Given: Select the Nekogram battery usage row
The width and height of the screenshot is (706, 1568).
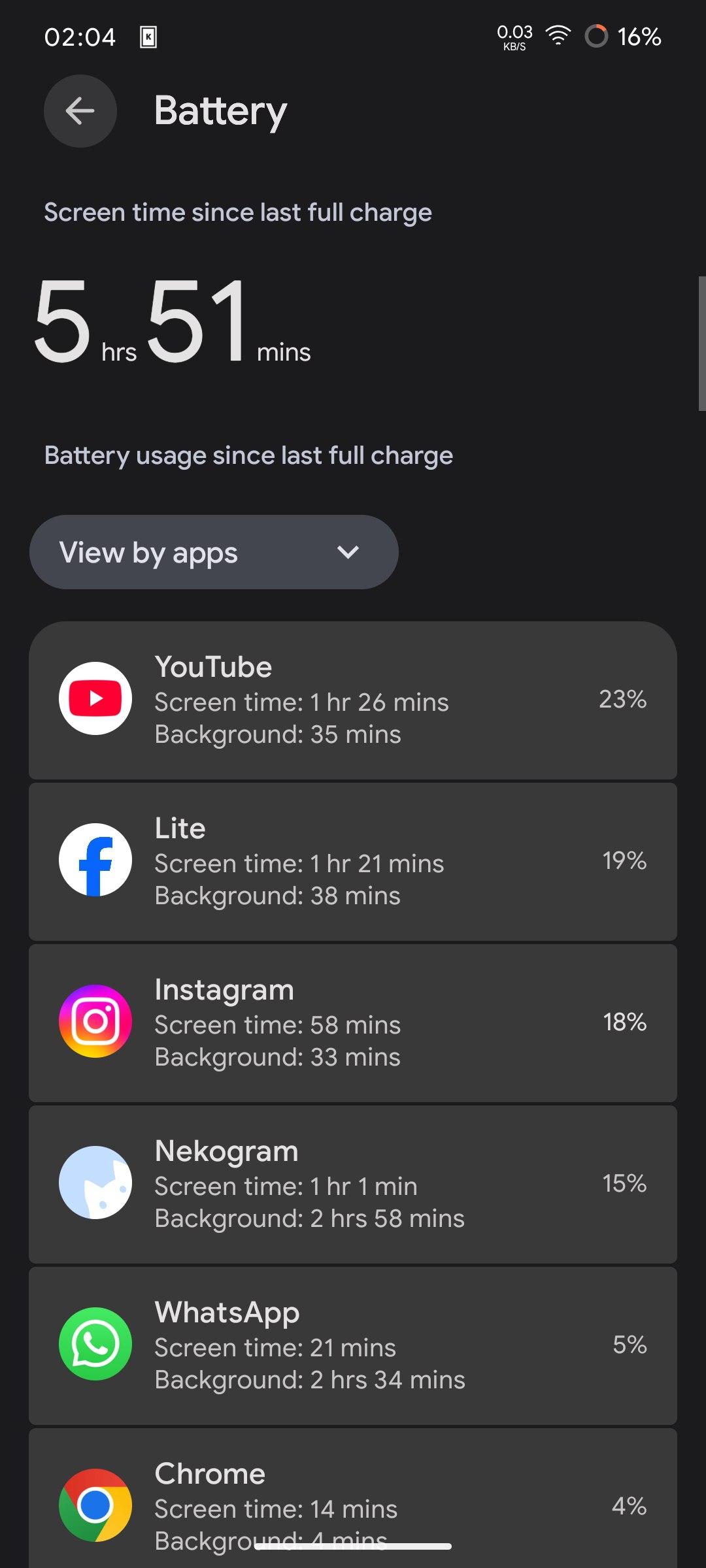Looking at the screenshot, I should pos(353,1184).
